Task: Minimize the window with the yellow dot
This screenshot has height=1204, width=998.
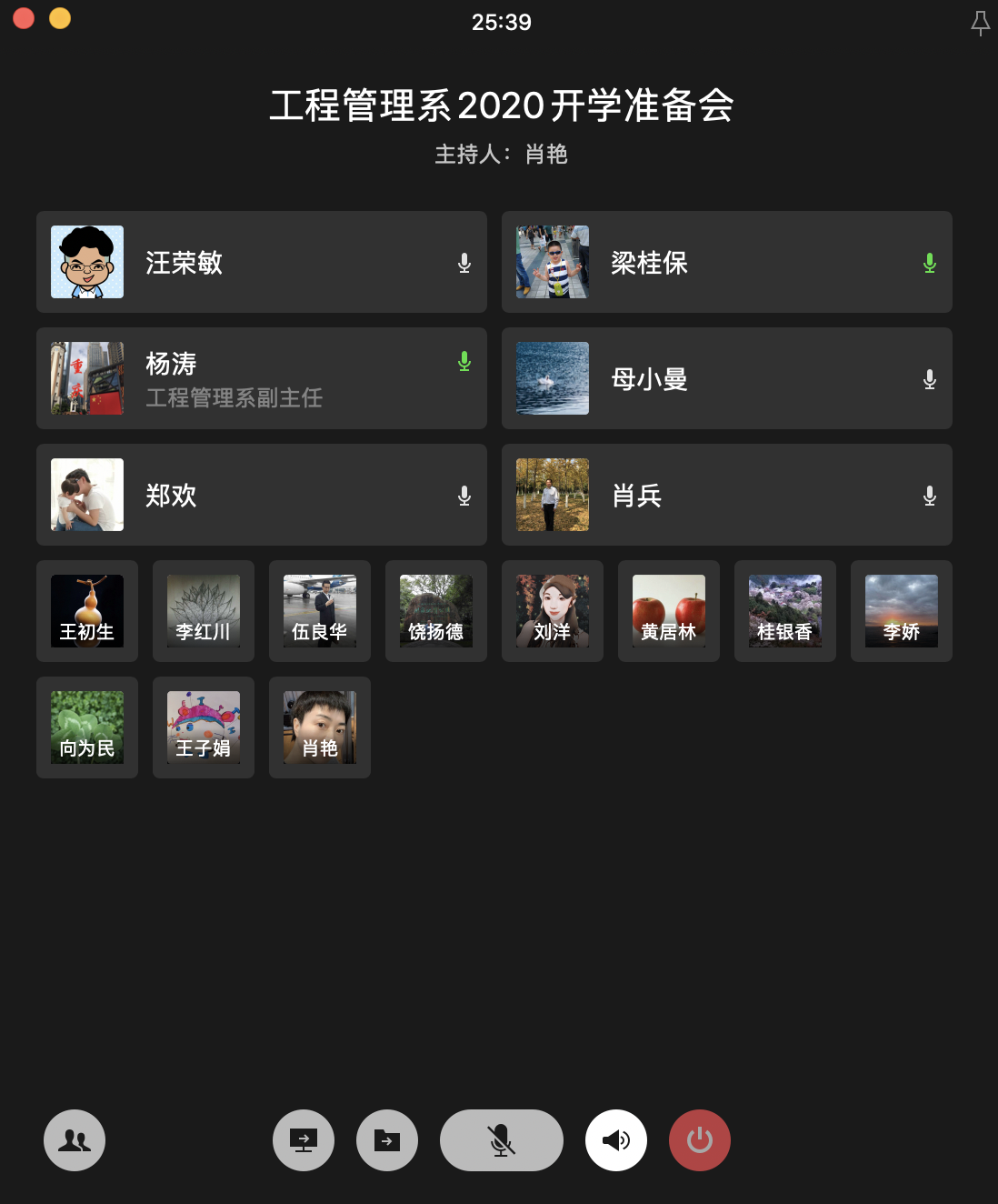Action: pos(60,18)
